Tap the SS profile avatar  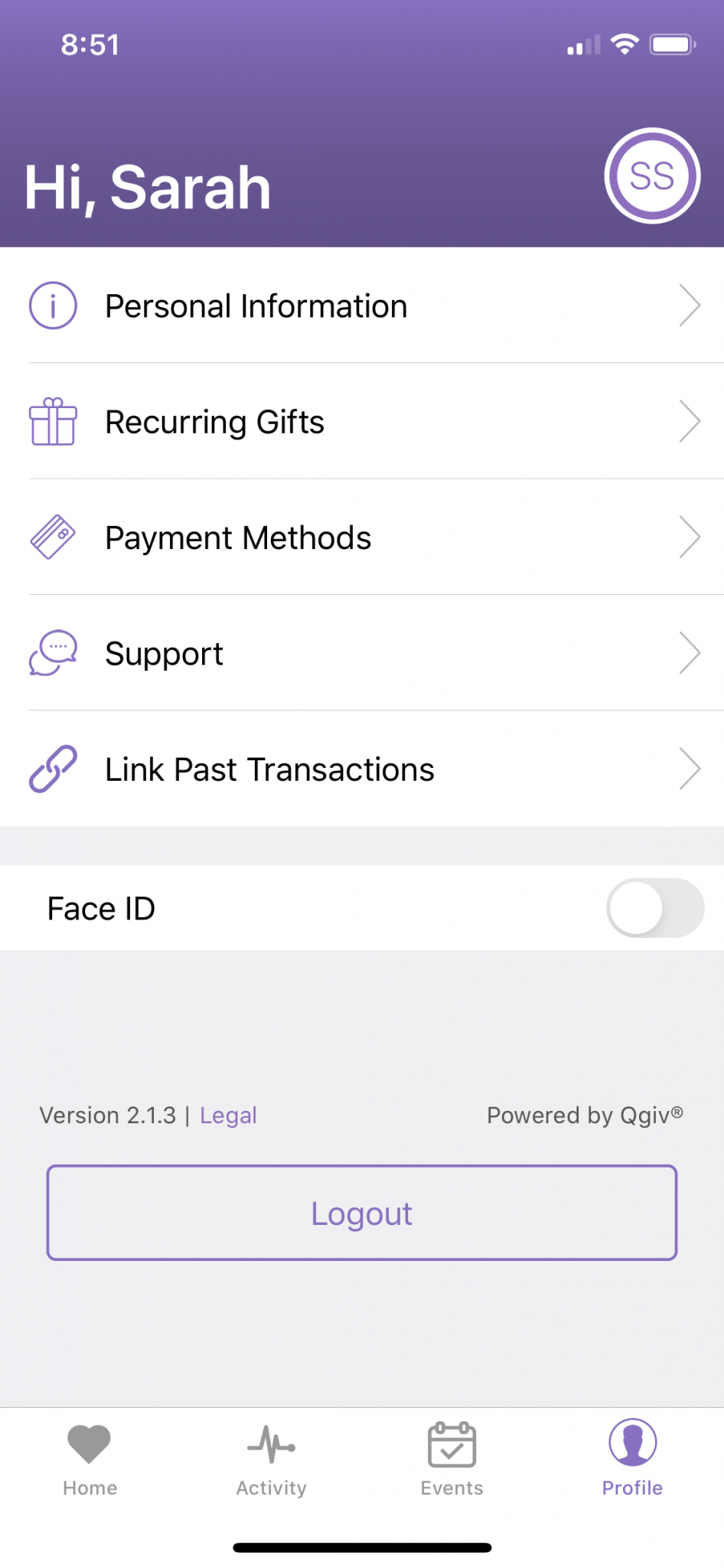(x=652, y=175)
